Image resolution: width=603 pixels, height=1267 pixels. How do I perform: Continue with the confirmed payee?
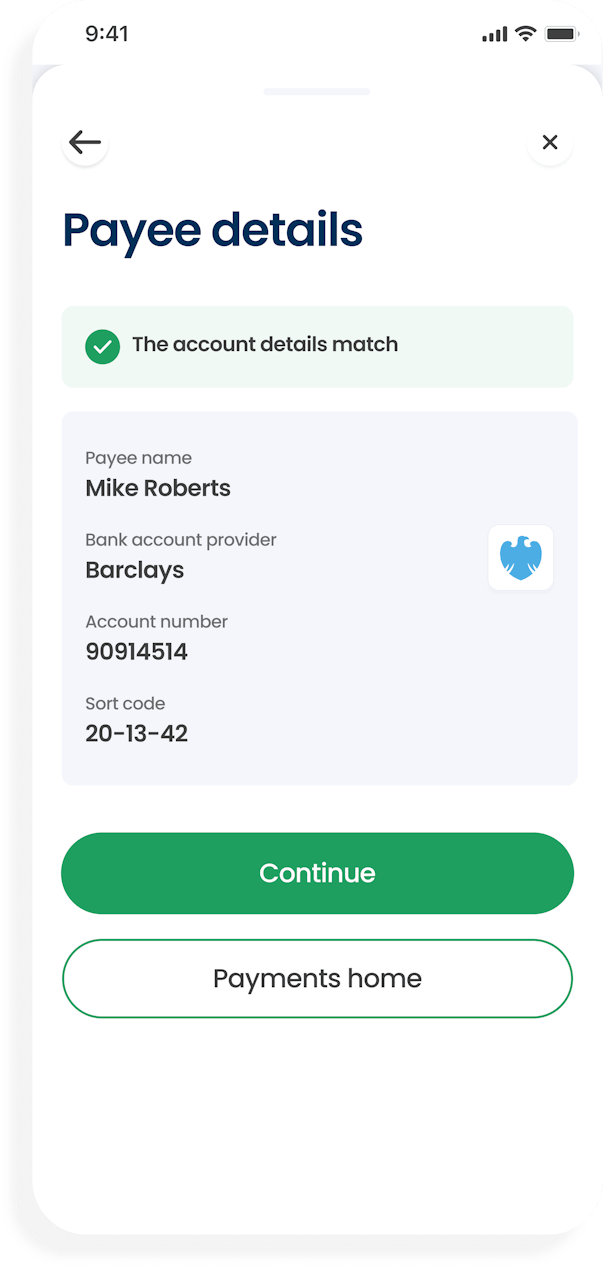(x=317, y=873)
